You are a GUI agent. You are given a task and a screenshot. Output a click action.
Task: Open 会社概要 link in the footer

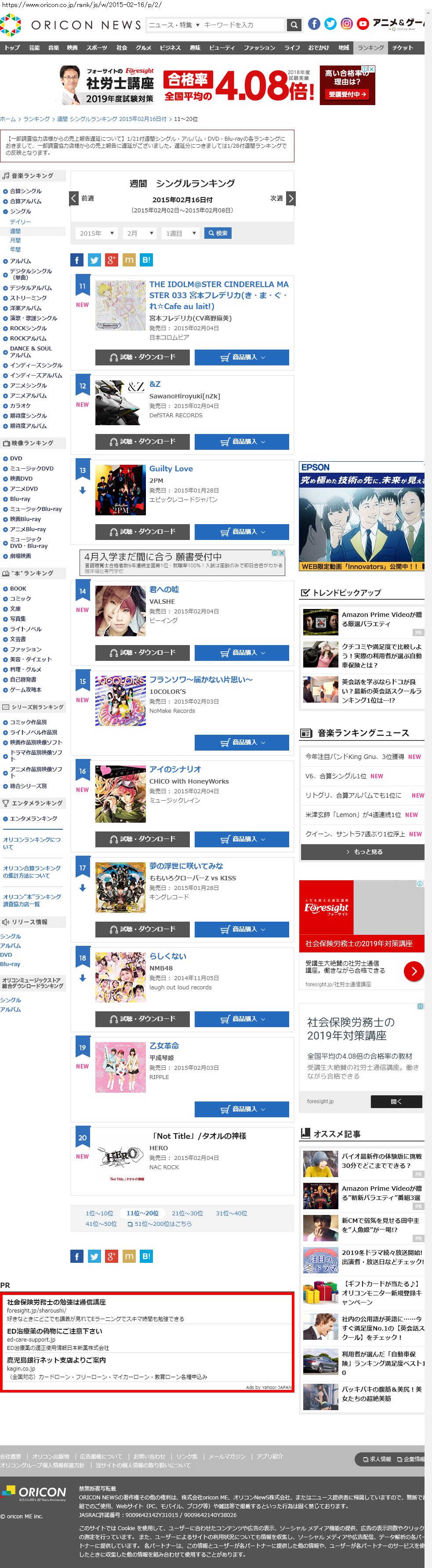tap(11, 1457)
